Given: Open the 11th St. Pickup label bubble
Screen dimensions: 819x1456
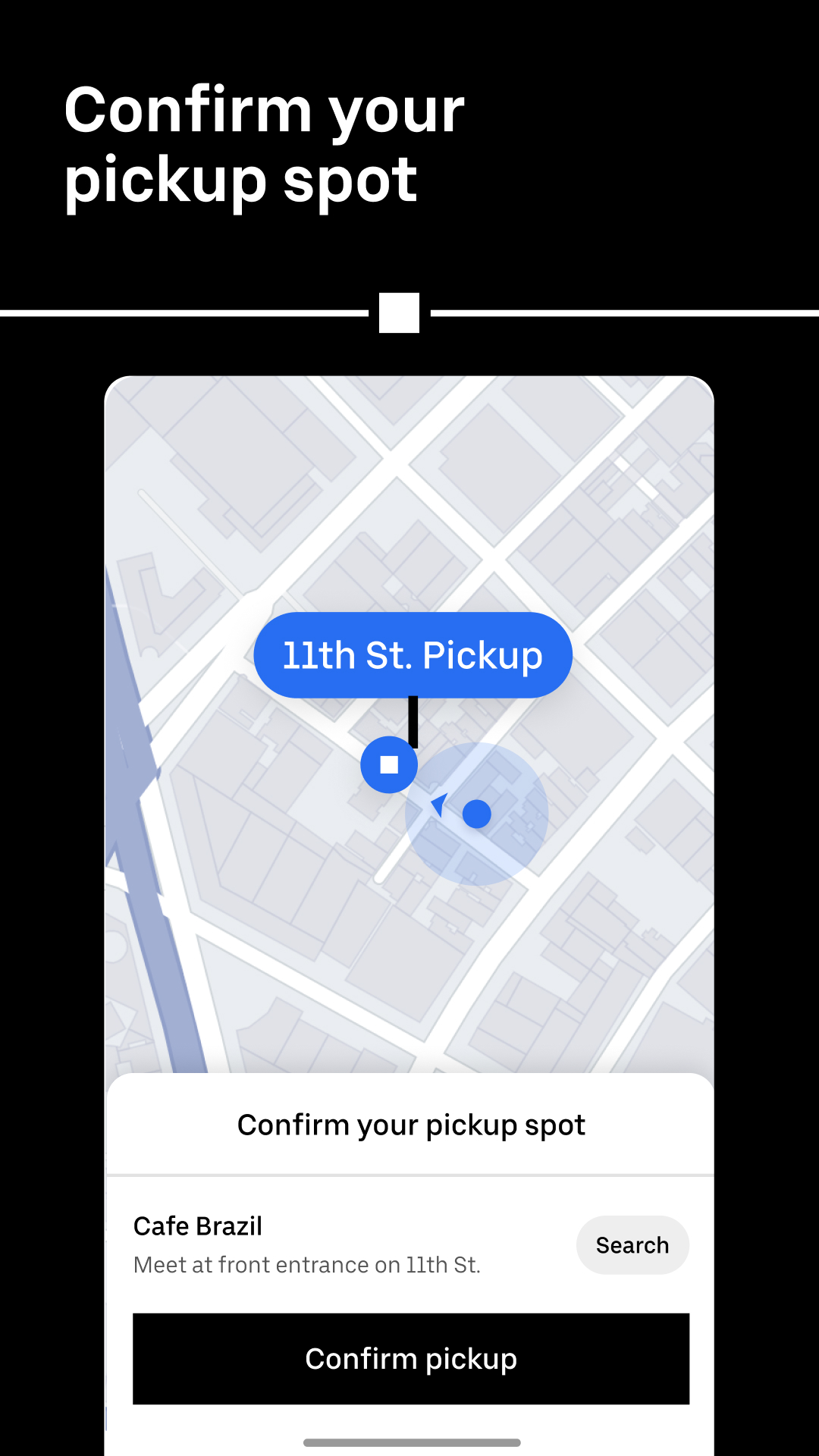Looking at the screenshot, I should [413, 654].
